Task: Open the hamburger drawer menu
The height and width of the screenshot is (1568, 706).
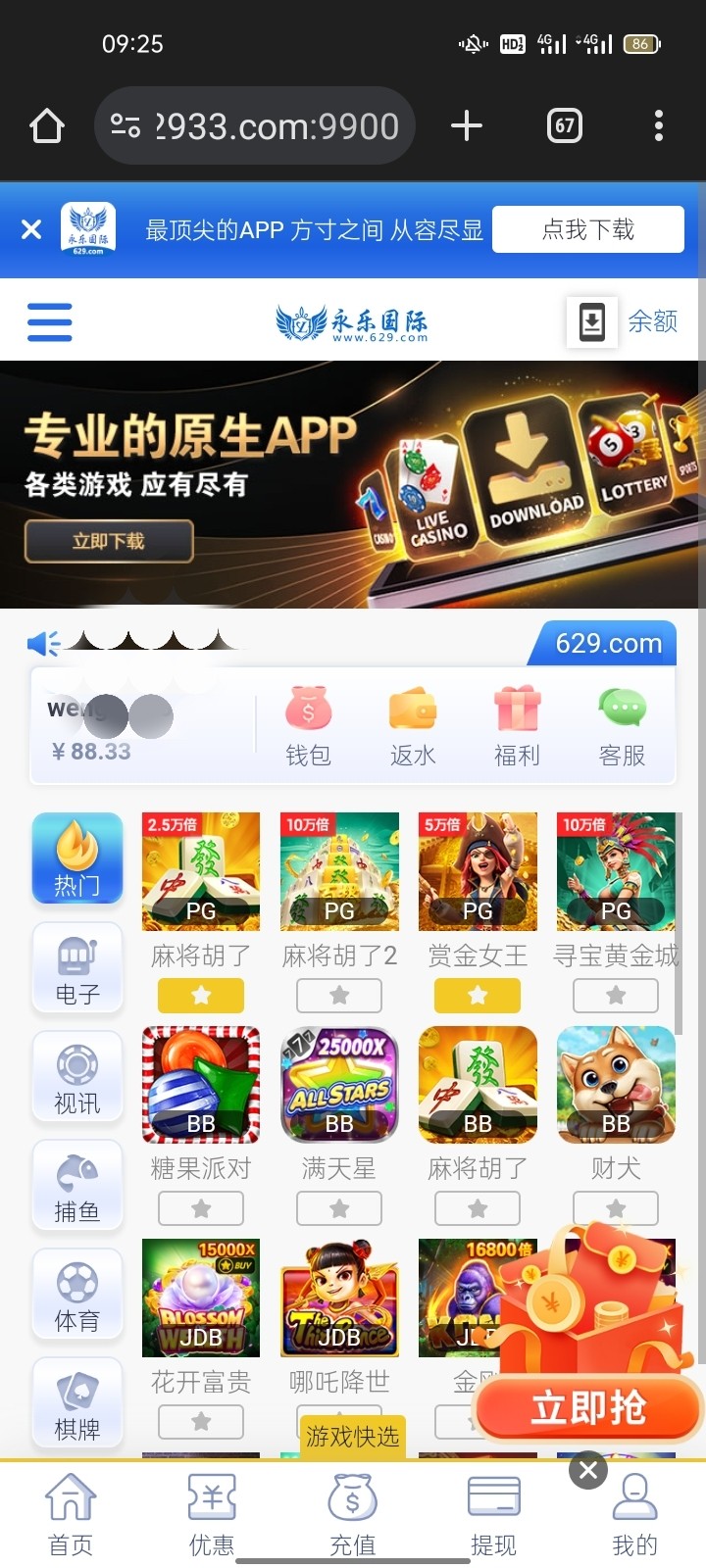Action: point(50,321)
